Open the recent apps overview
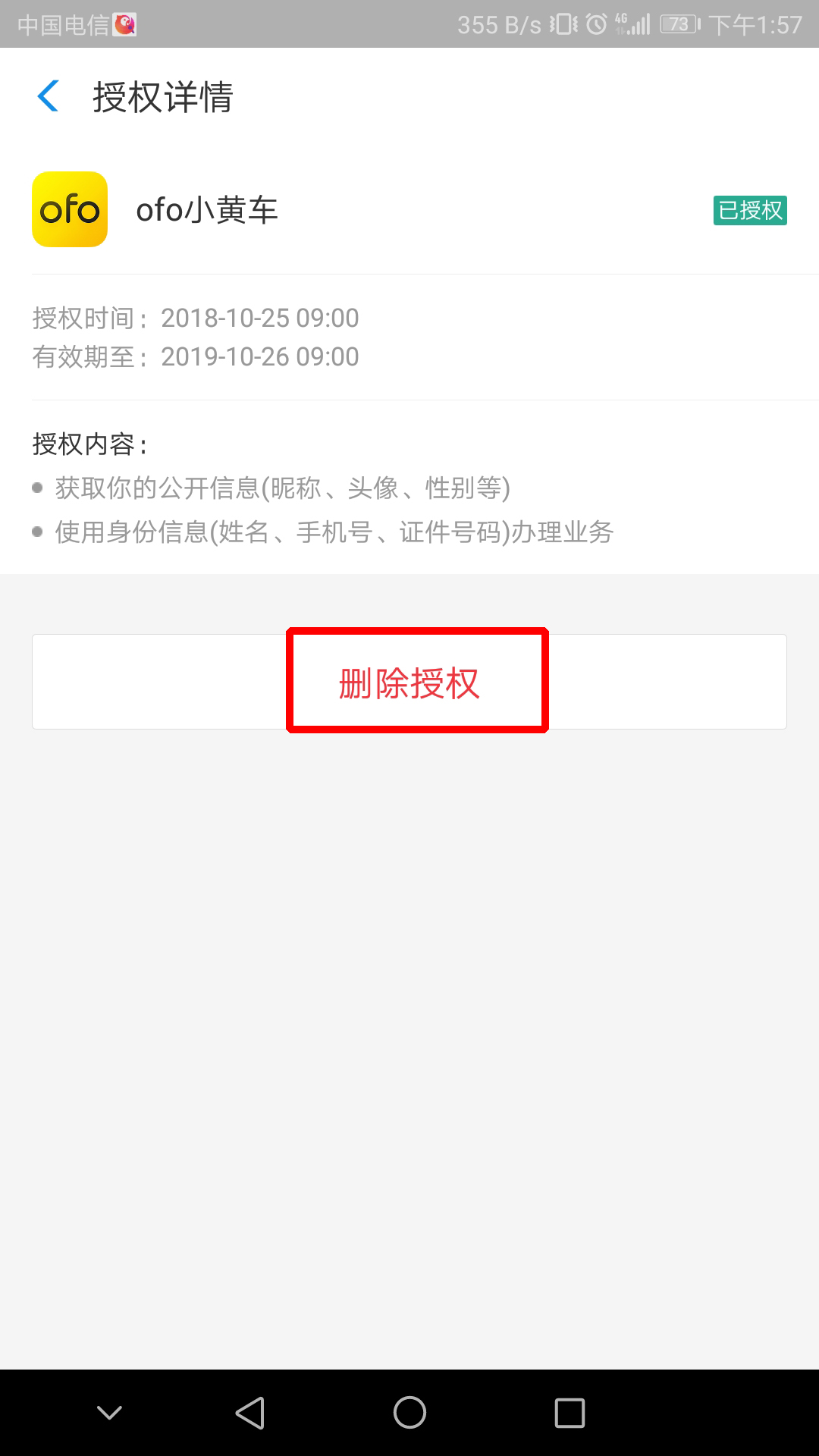This screenshot has width=819, height=1456. coord(570,1413)
